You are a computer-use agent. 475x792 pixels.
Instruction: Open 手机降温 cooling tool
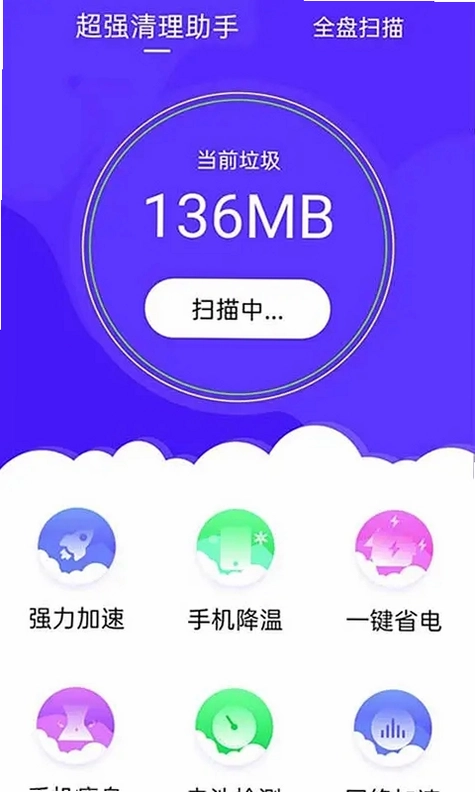235,549
